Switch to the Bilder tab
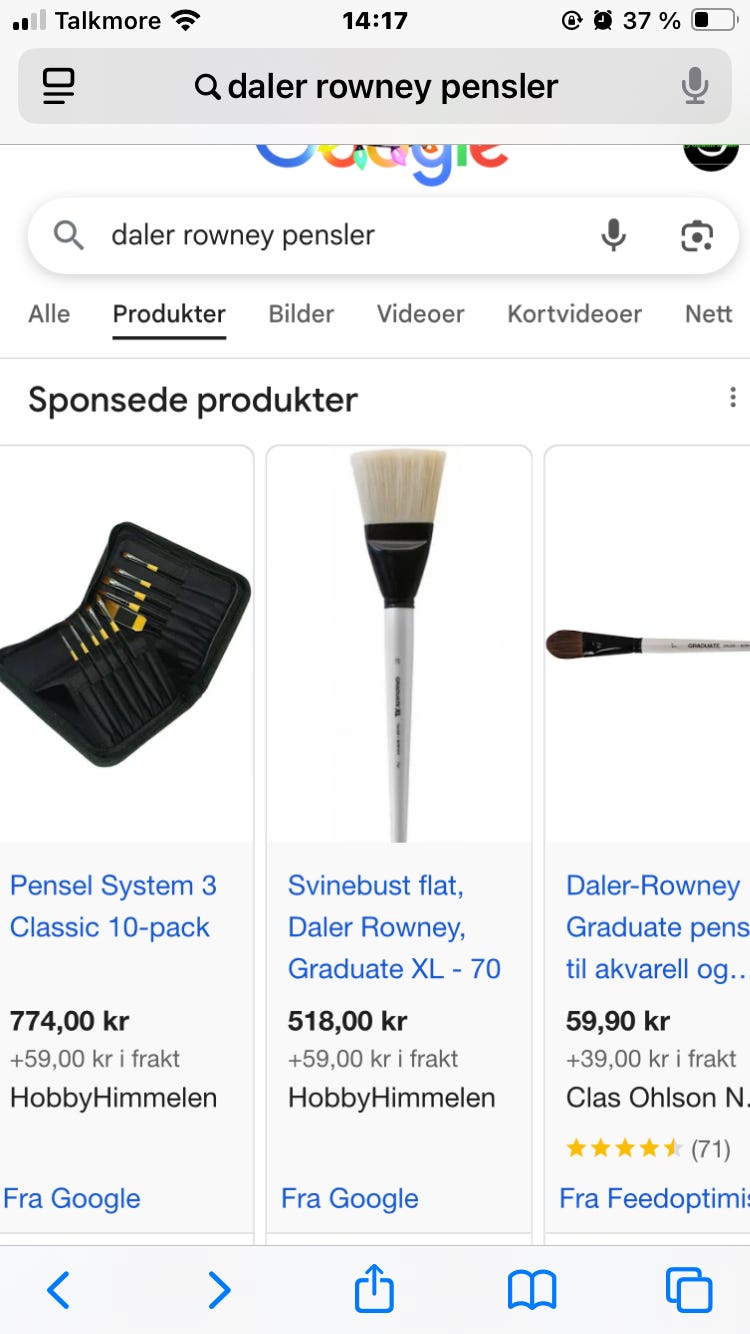750x1334 pixels. [x=300, y=313]
